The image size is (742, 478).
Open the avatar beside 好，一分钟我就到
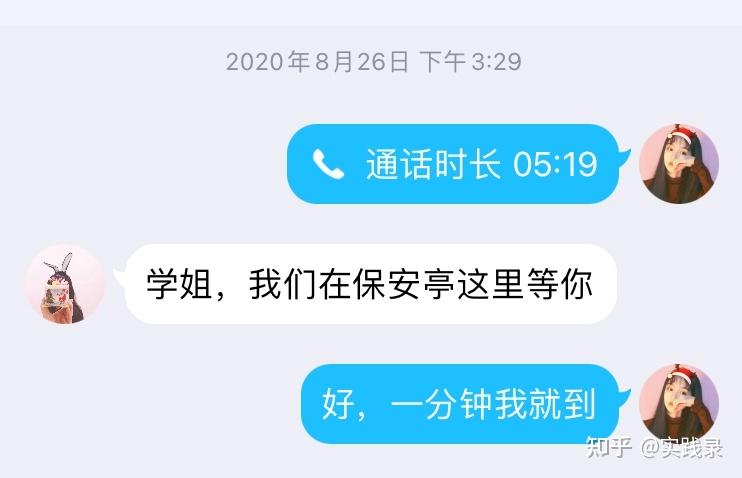tap(679, 403)
